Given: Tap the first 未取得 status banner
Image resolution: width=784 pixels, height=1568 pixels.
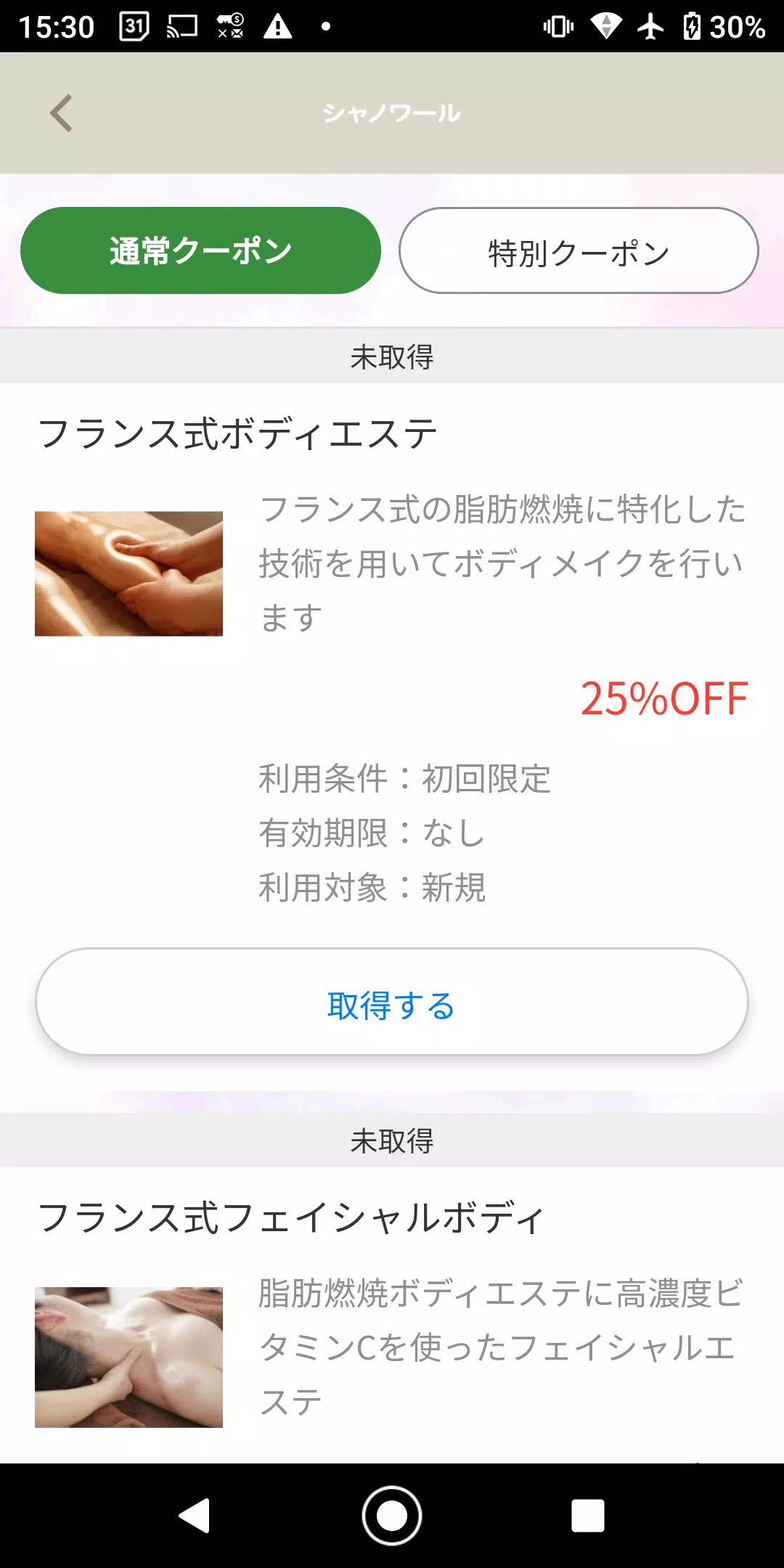Looking at the screenshot, I should point(391,356).
